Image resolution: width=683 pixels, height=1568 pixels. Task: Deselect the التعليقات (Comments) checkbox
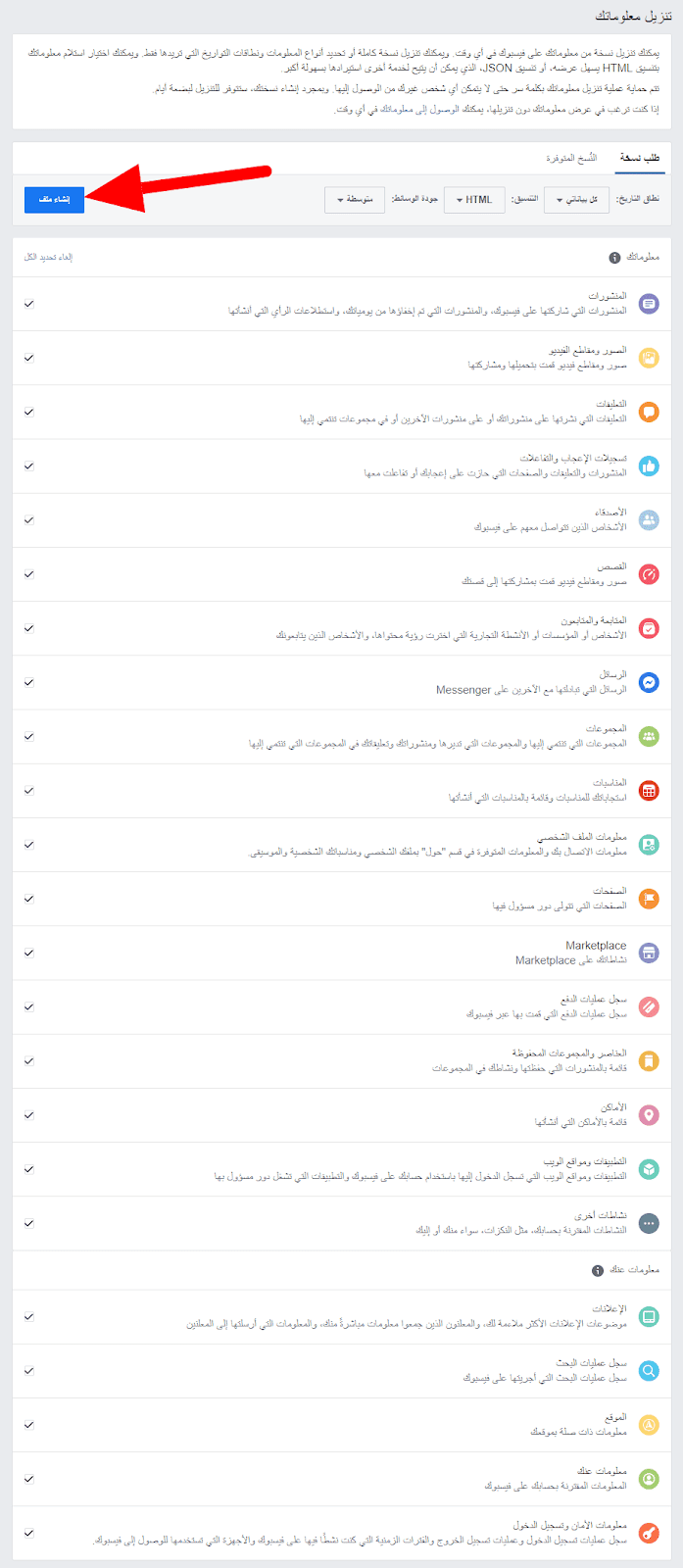(x=29, y=412)
